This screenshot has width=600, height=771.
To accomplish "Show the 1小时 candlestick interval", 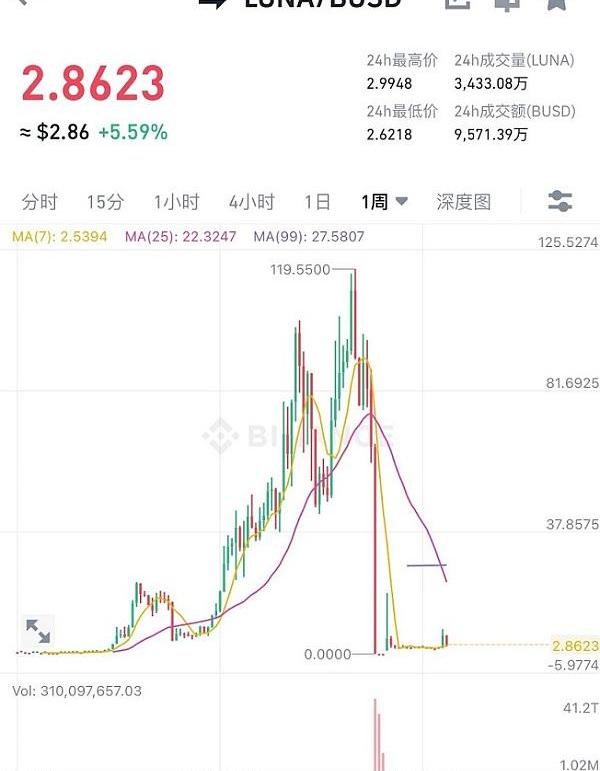I will (x=176, y=202).
